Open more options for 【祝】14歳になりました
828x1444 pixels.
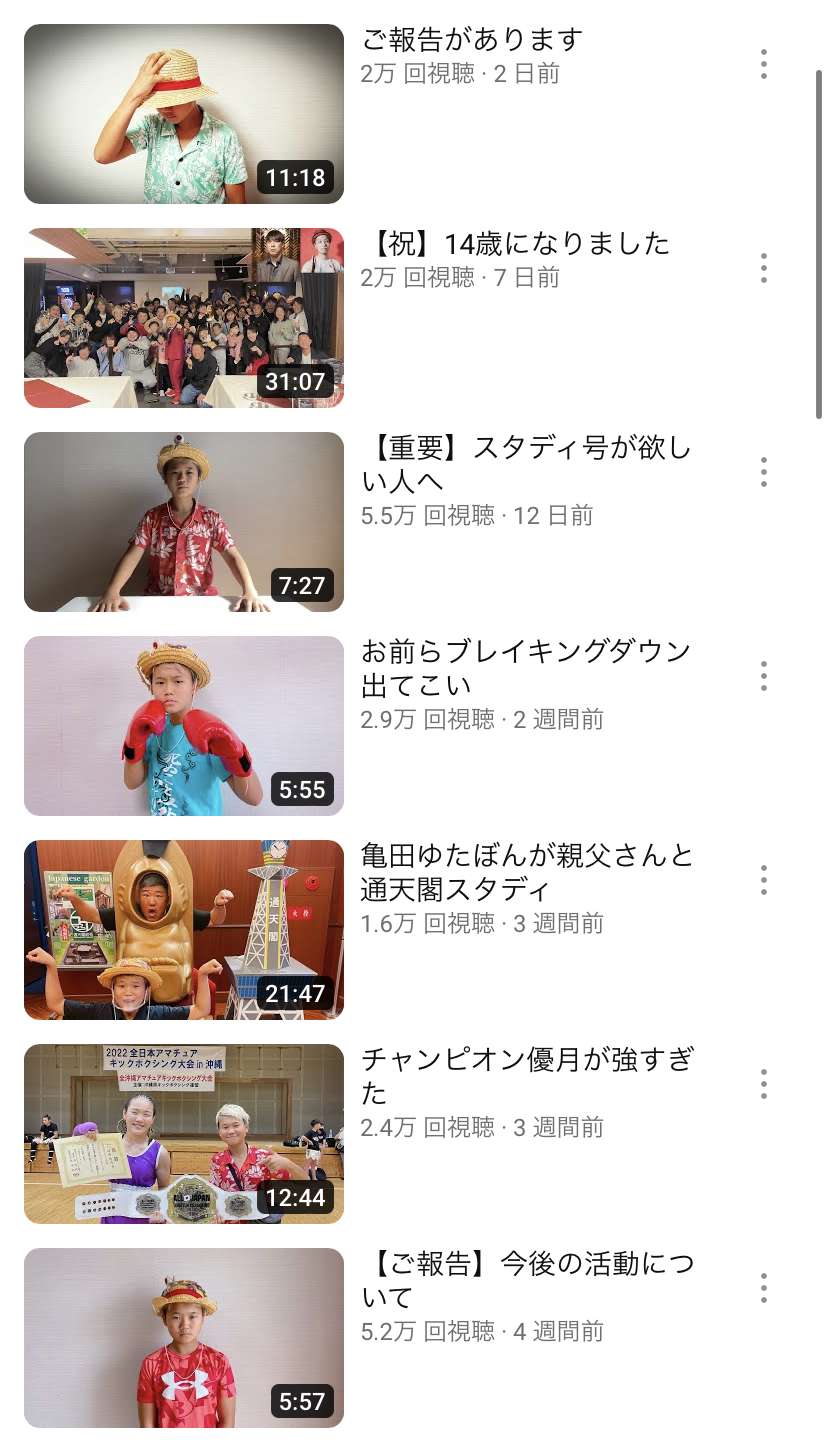click(x=763, y=268)
